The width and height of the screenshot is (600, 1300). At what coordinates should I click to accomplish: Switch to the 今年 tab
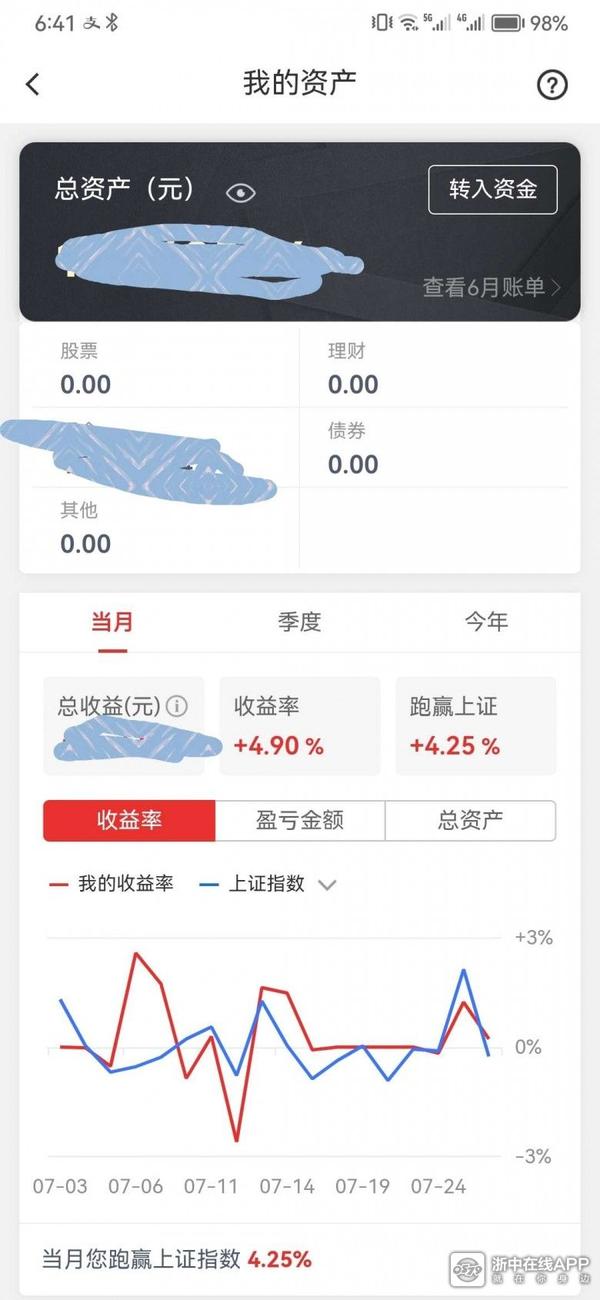tap(486, 622)
